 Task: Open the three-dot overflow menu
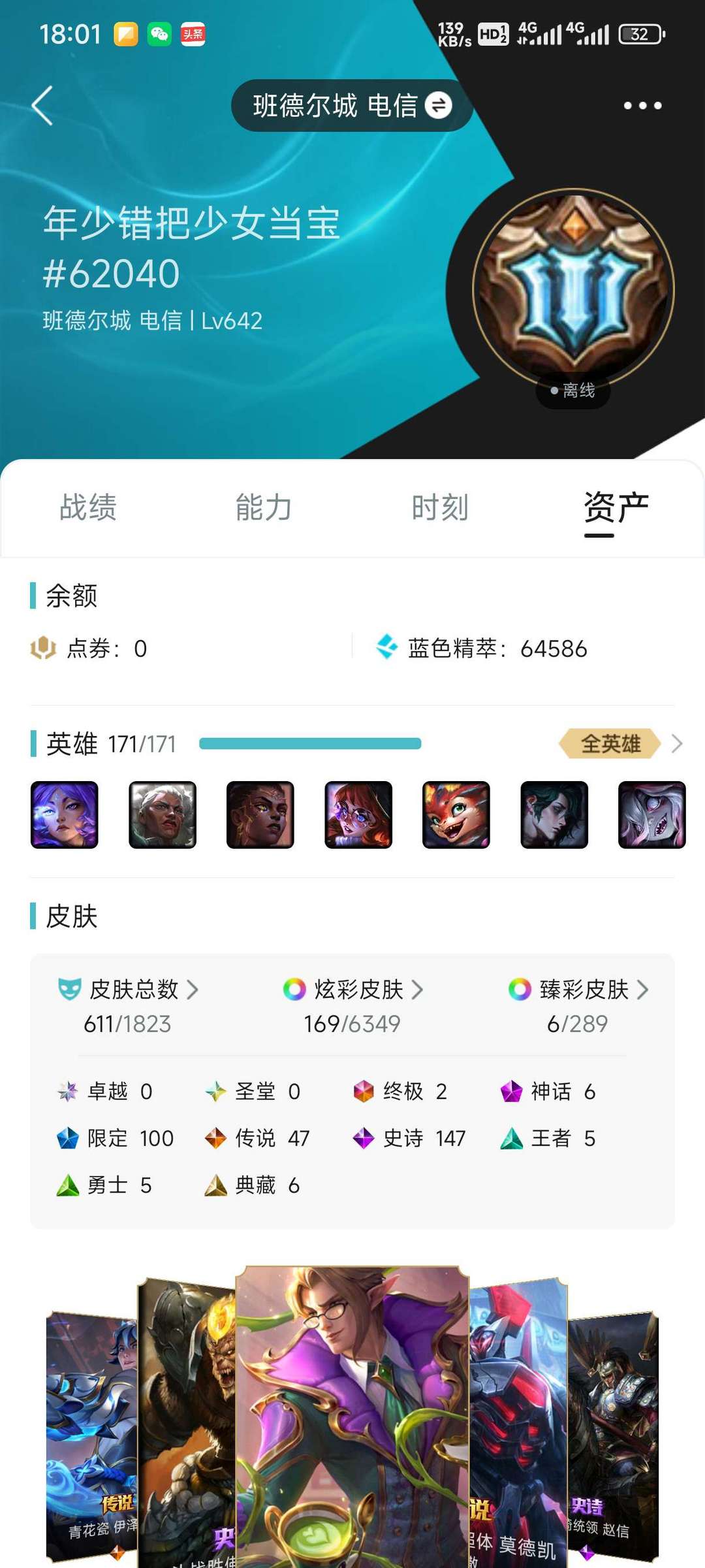point(642,105)
